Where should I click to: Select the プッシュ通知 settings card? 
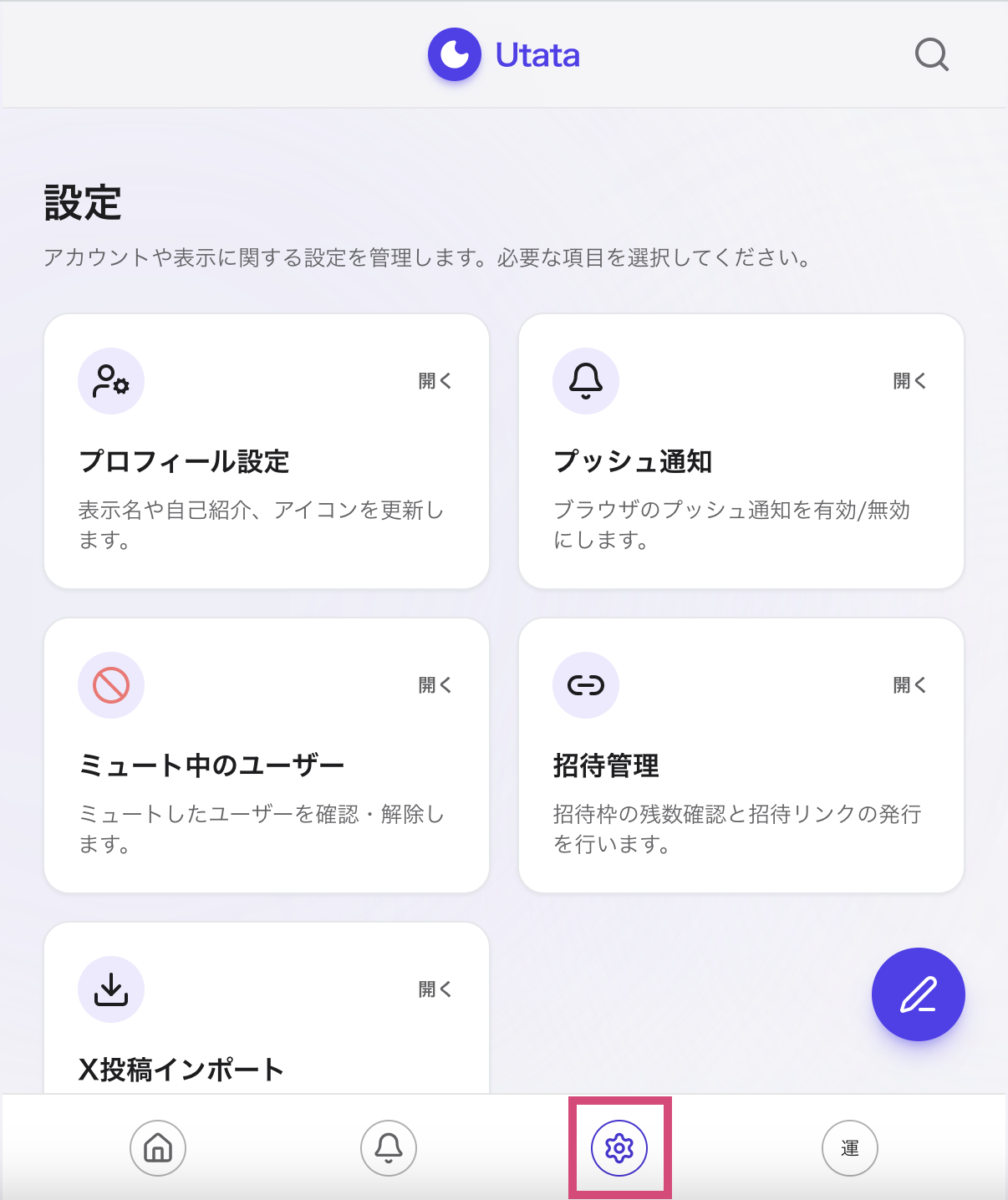tap(742, 450)
